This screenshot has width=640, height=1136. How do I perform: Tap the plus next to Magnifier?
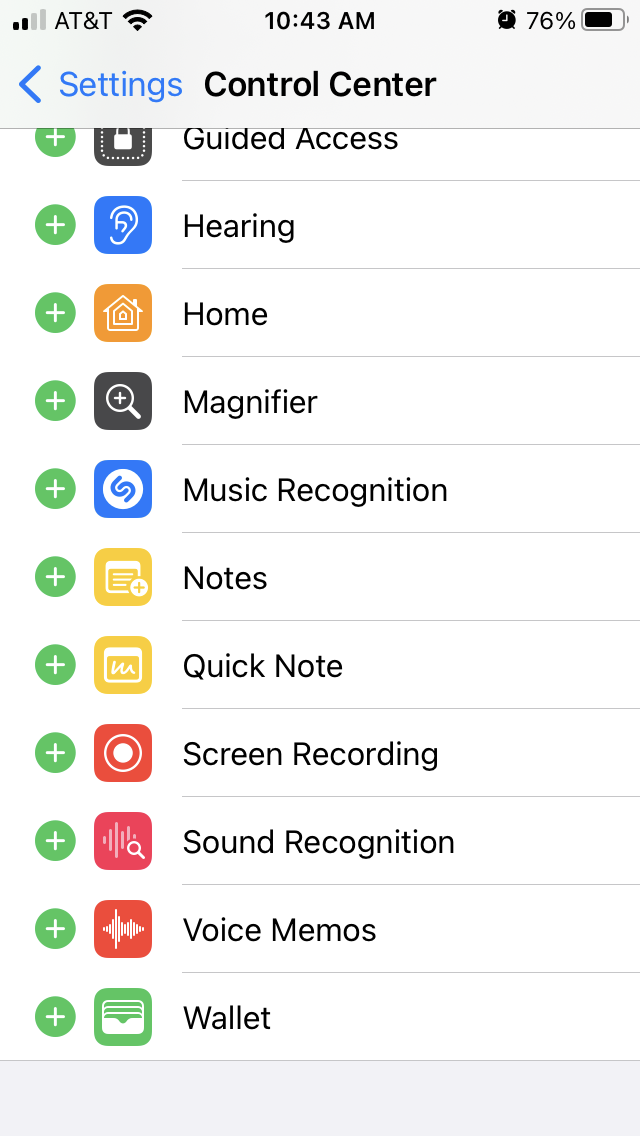tap(55, 402)
